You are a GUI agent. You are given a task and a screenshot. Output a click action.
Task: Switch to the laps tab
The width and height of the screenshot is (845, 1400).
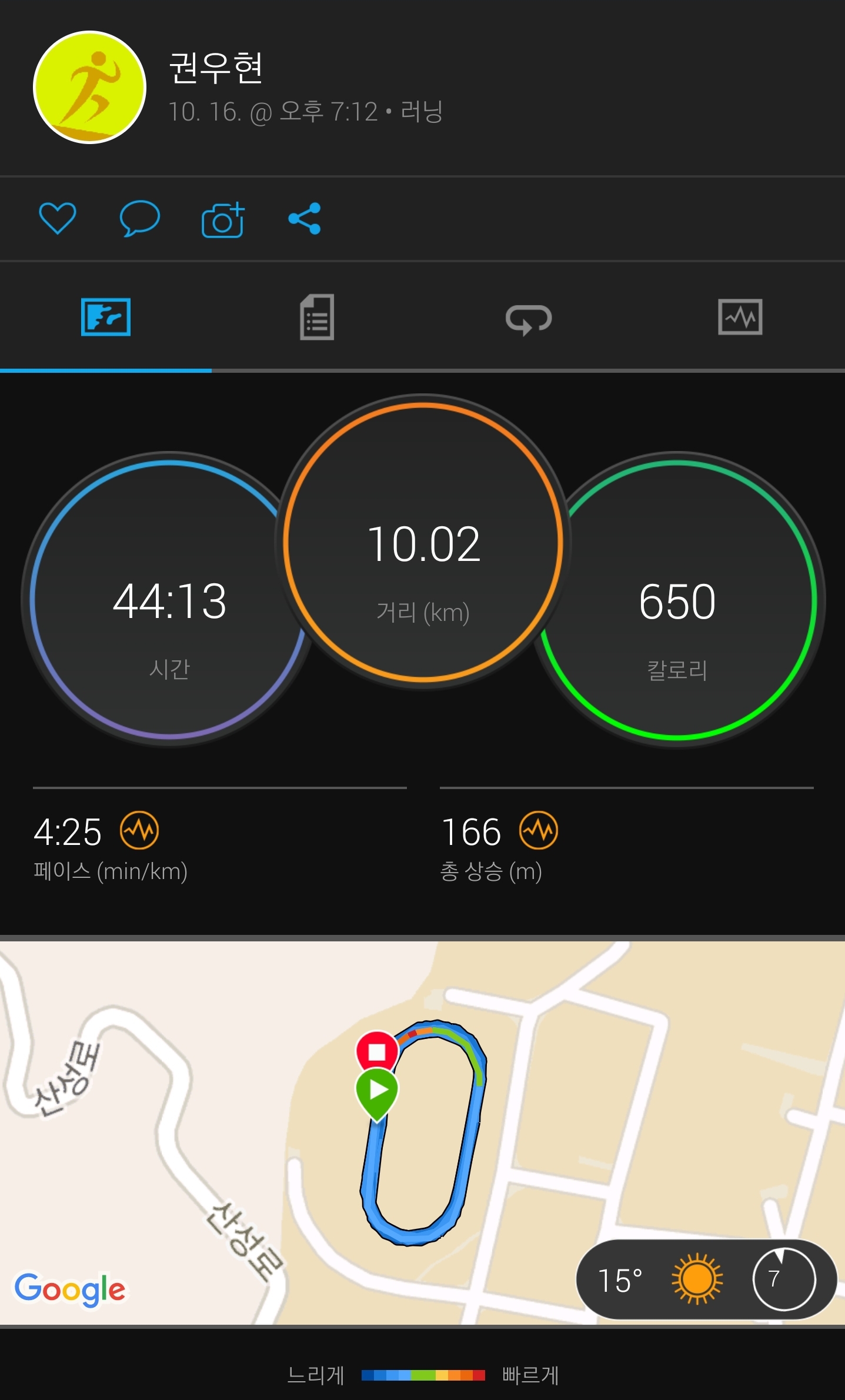click(528, 318)
